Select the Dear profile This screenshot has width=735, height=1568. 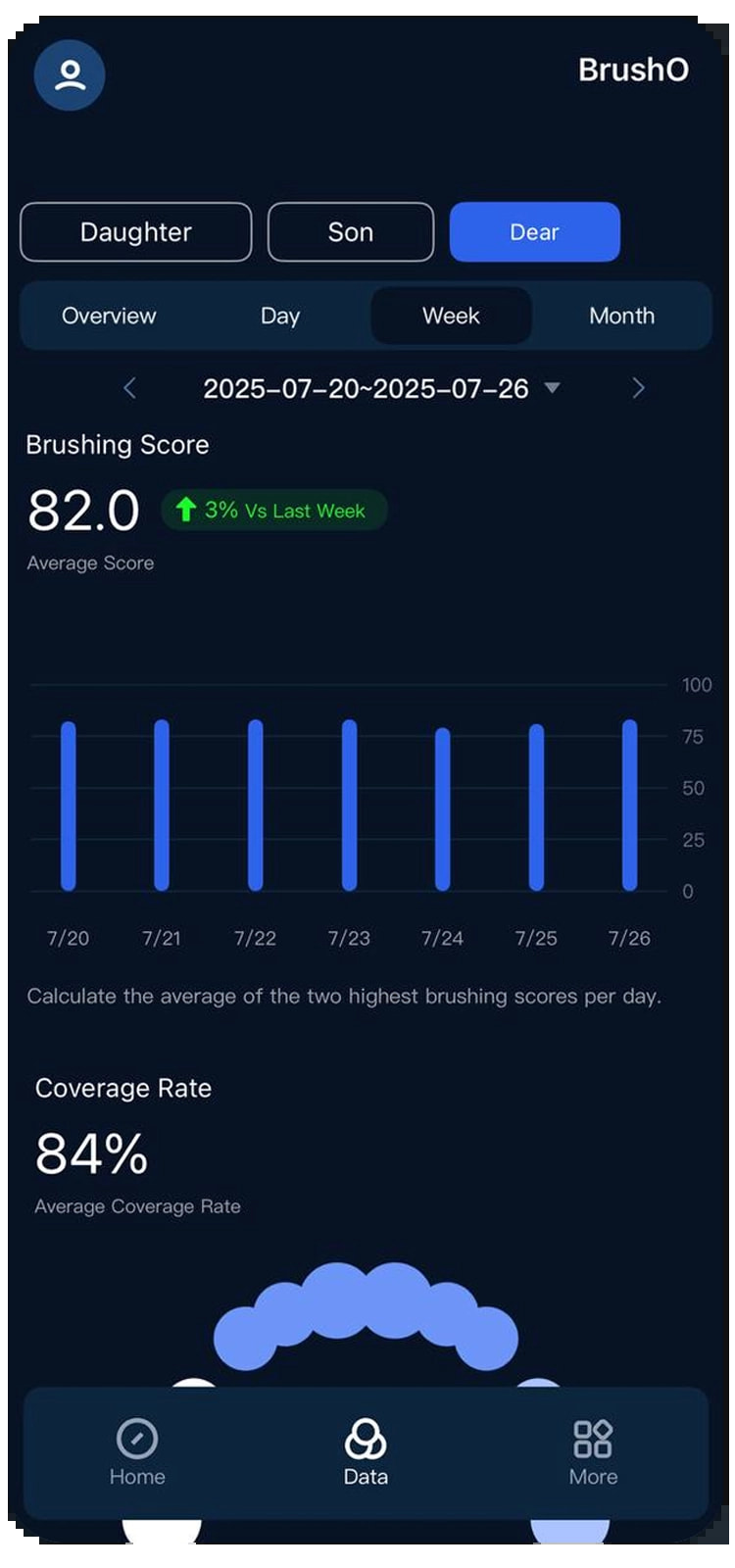[x=534, y=232]
